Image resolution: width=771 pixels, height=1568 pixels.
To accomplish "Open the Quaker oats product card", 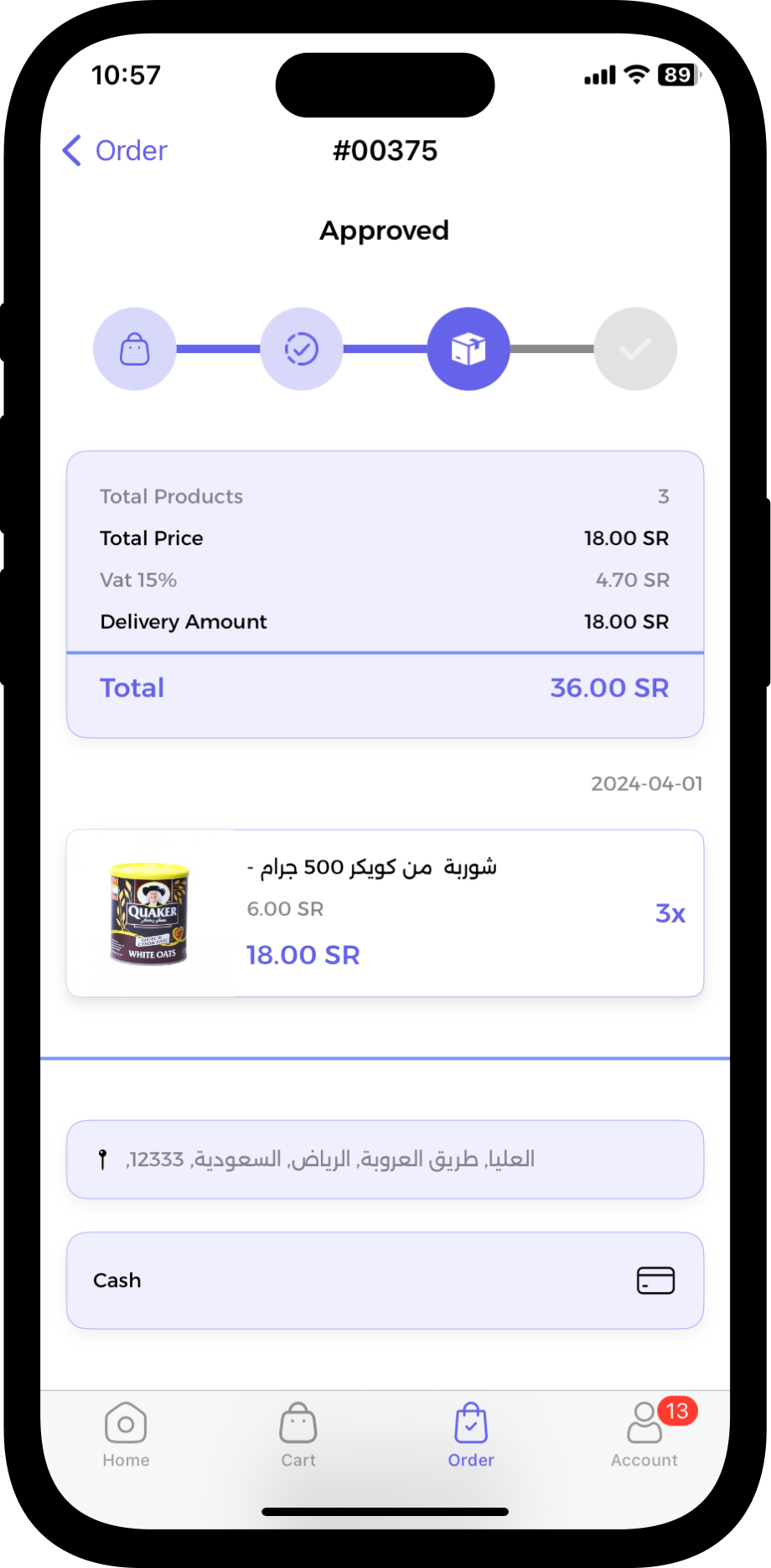I will pyautogui.click(x=385, y=913).
